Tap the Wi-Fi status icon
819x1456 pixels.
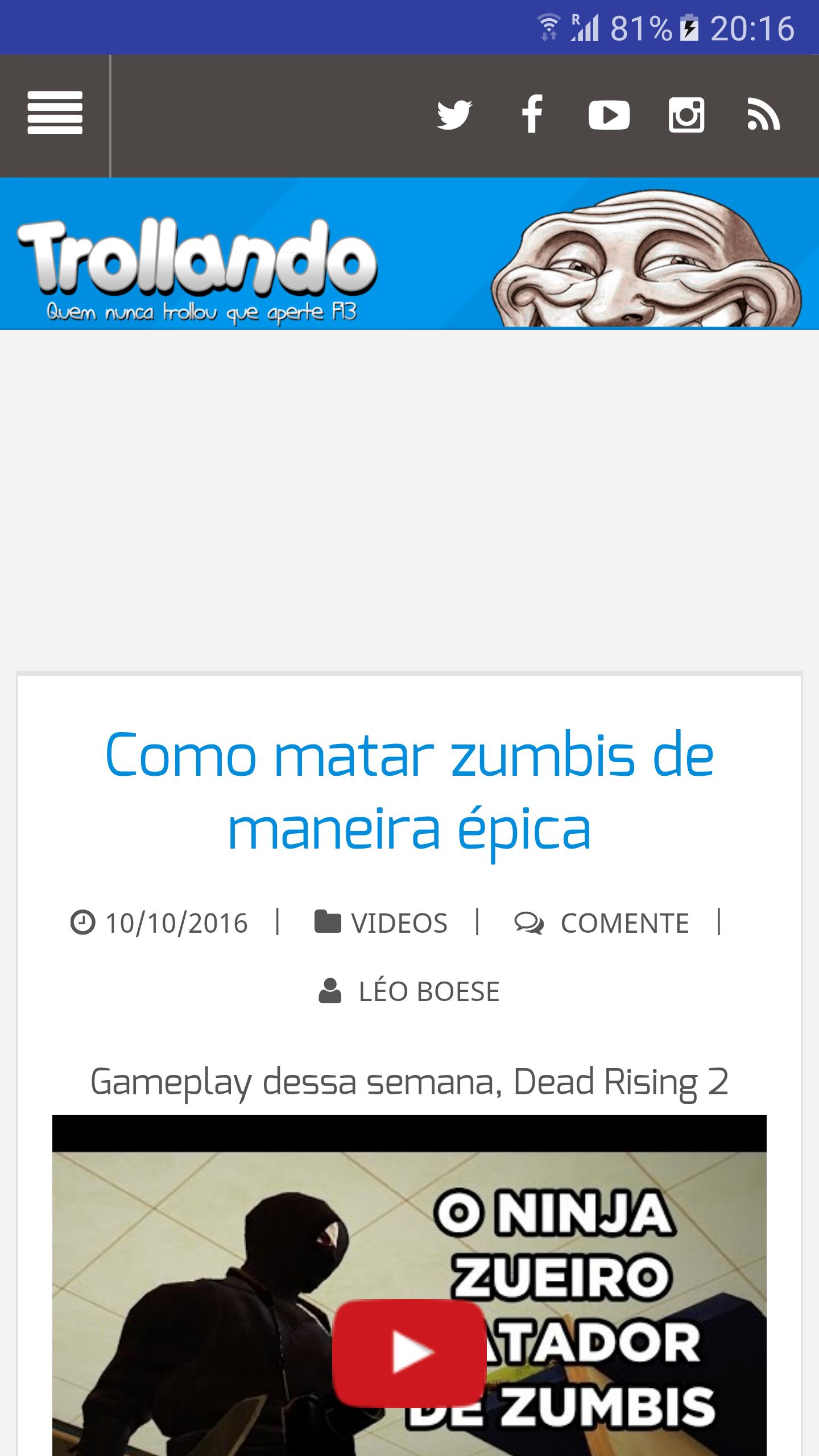pos(548,26)
